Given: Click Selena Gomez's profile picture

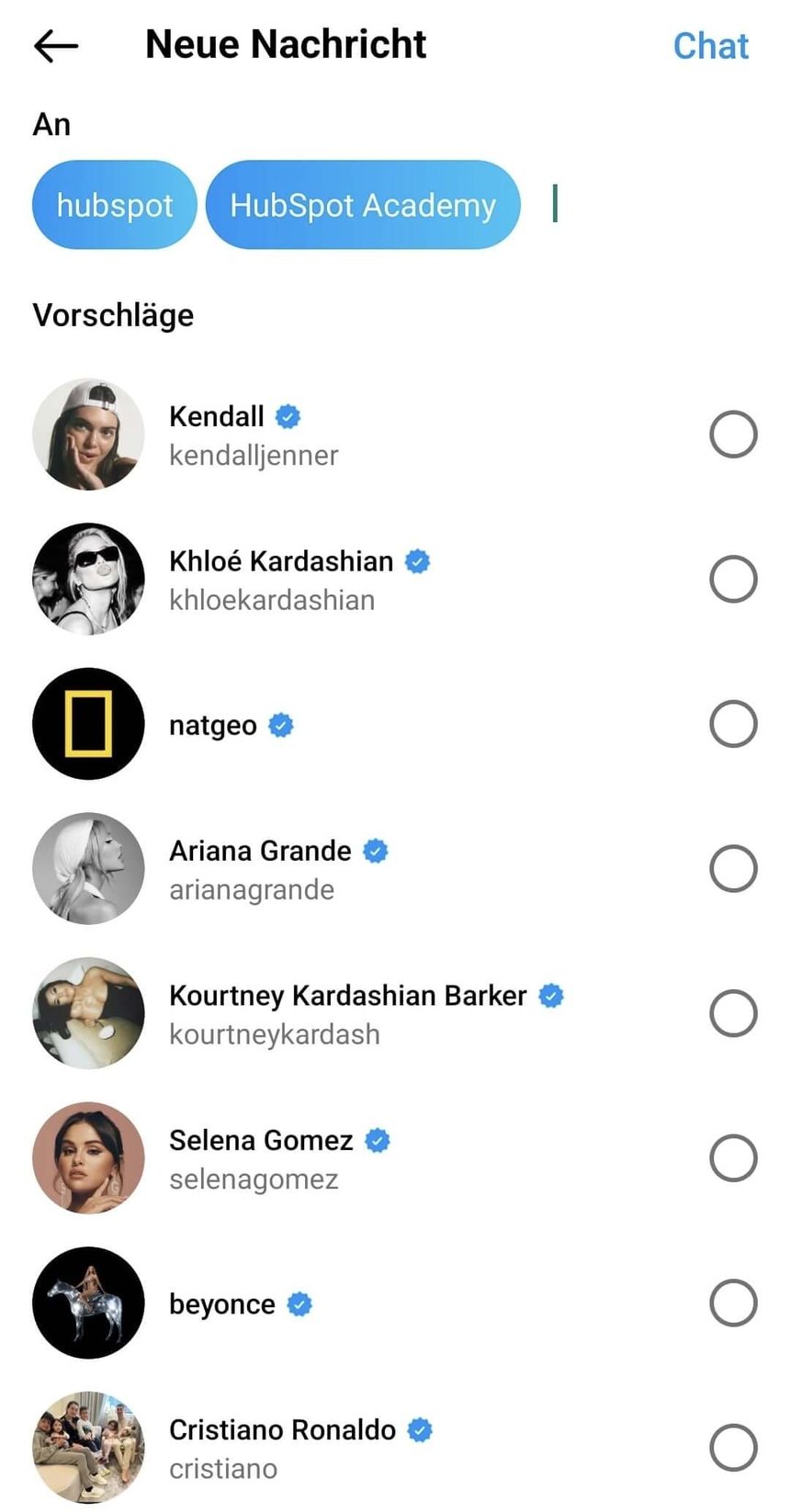Looking at the screenshot, I should [x=87, y=1158].
